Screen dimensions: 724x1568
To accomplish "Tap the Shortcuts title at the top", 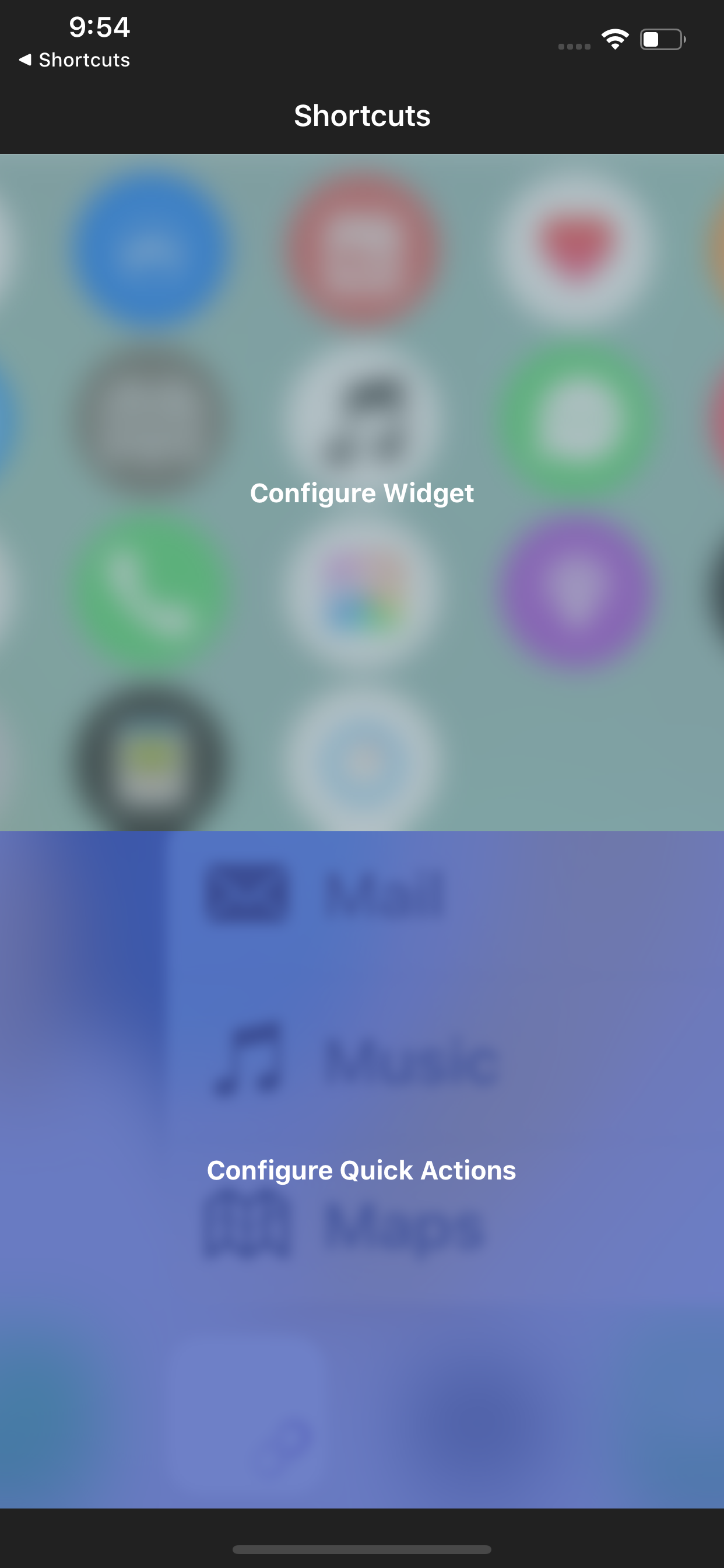I will pyautogui.click(x=362, y=116).
